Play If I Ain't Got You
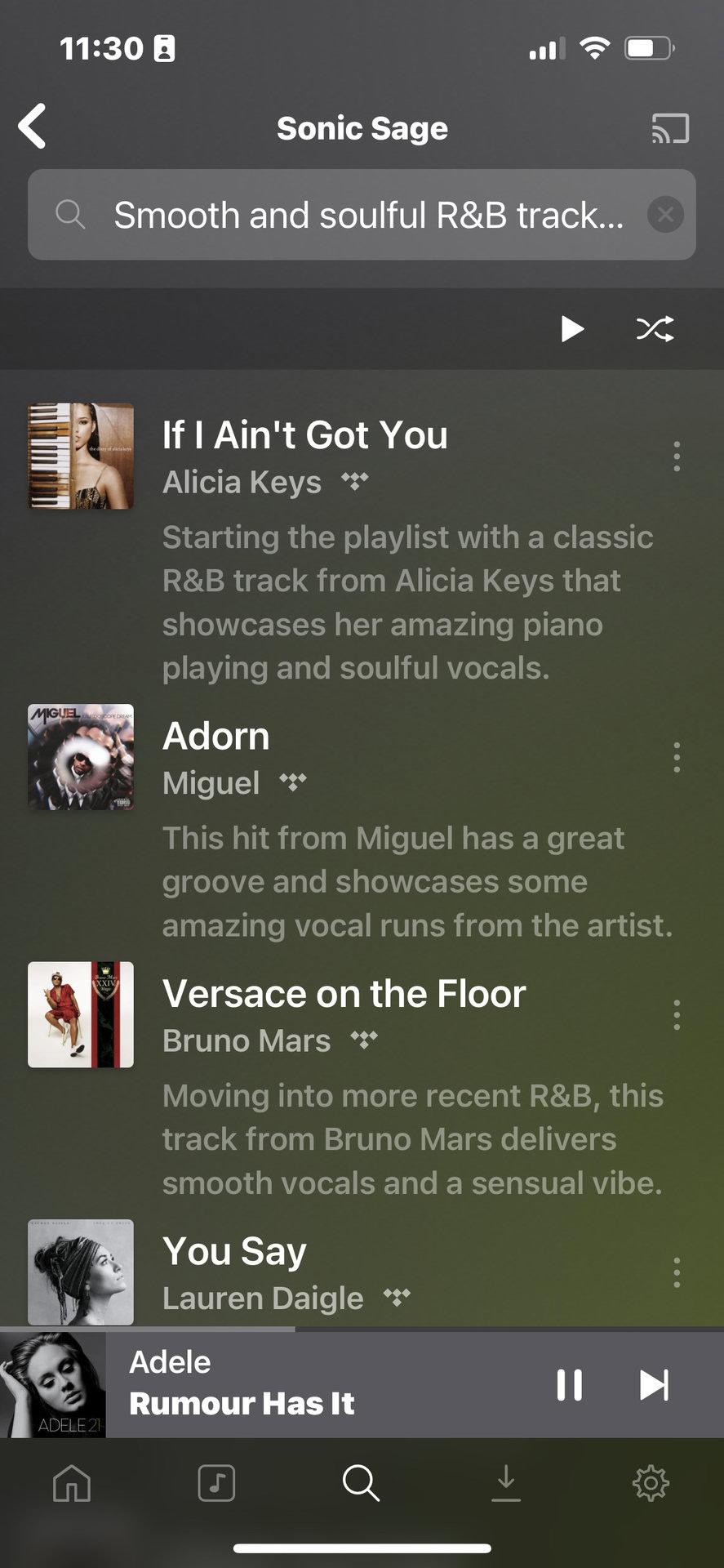Screen dimensions: 724x1568 pyautogui.click(x=304, y=435)
